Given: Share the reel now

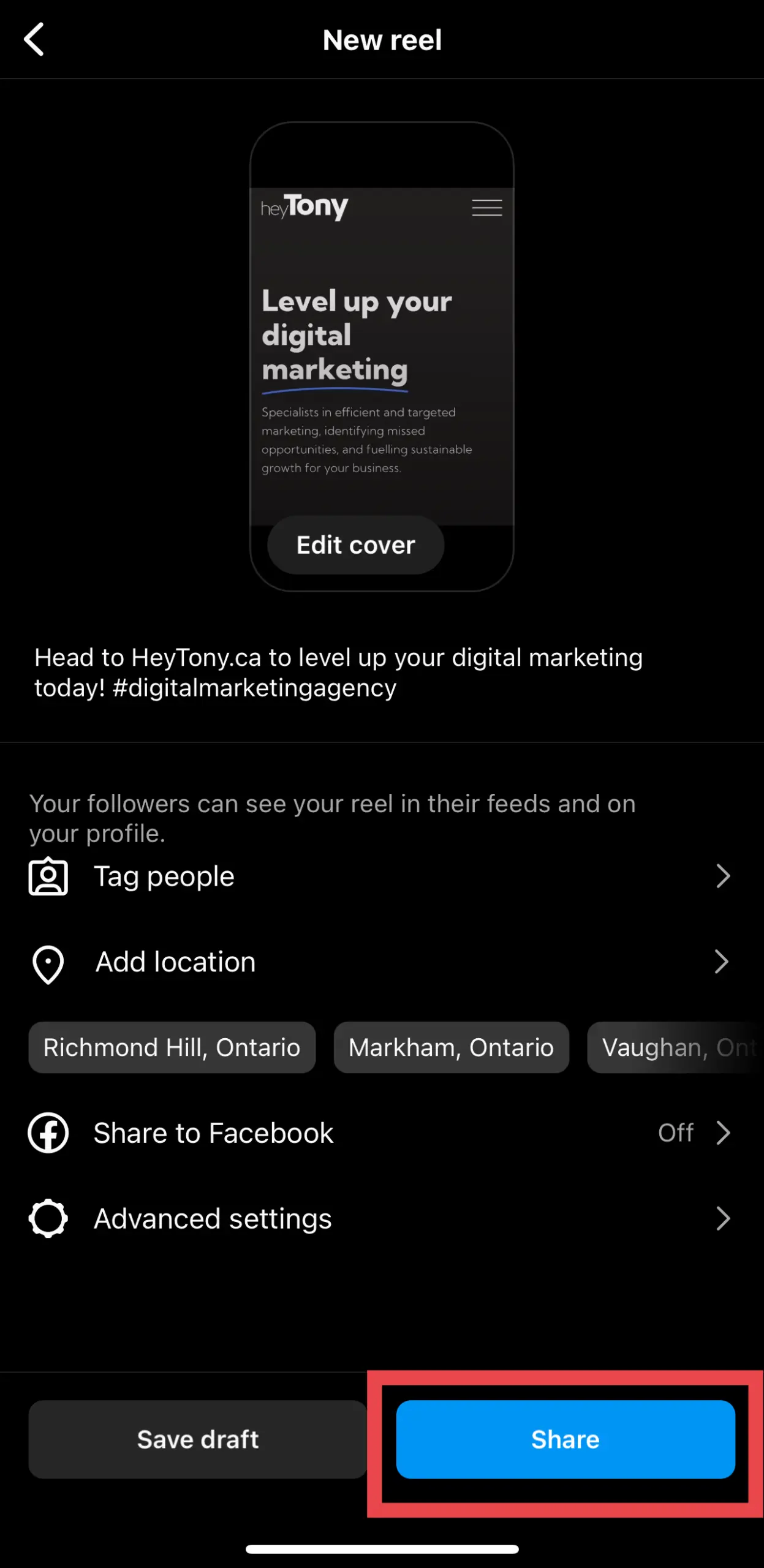Looking at the screenshot, I should pos(565,1439).
